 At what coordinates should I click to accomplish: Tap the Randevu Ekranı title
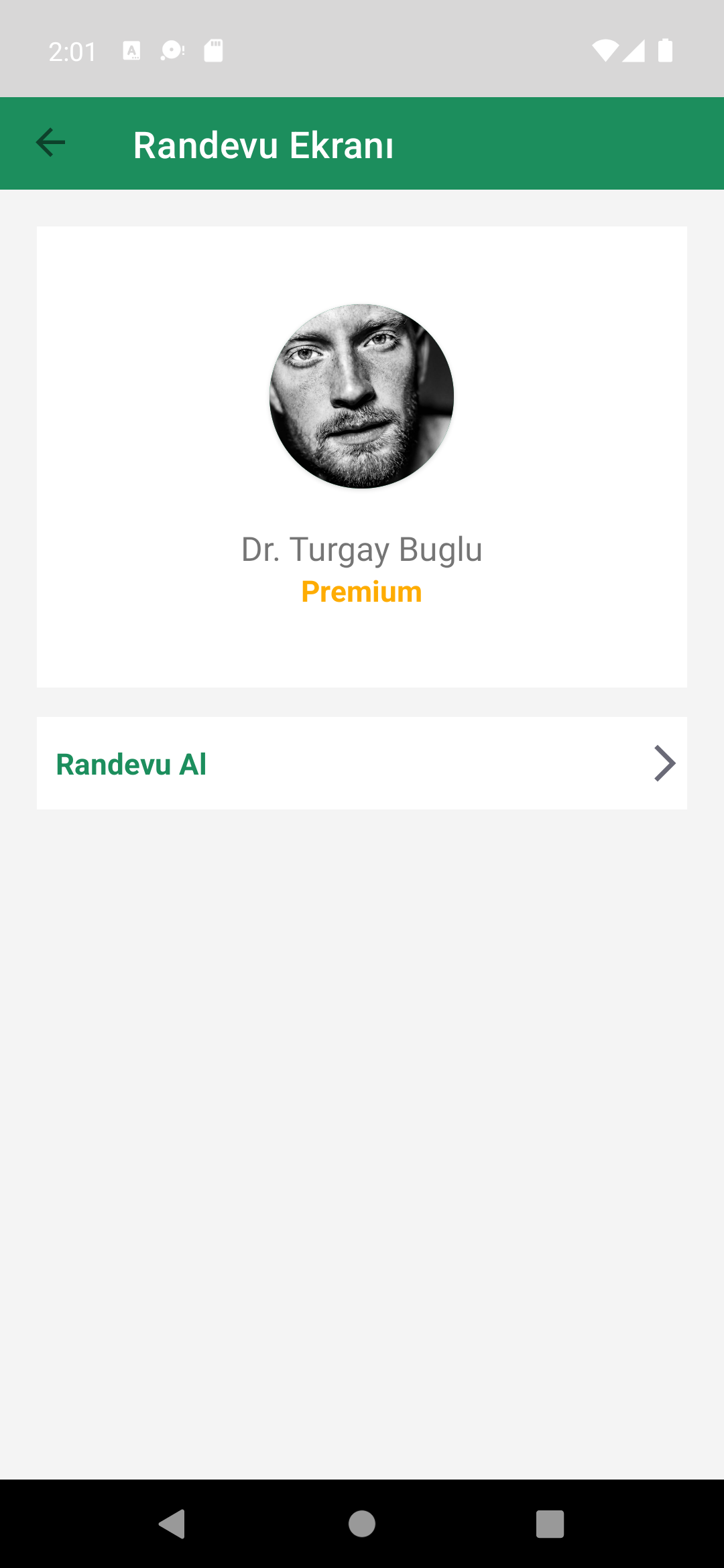(264, 144)
